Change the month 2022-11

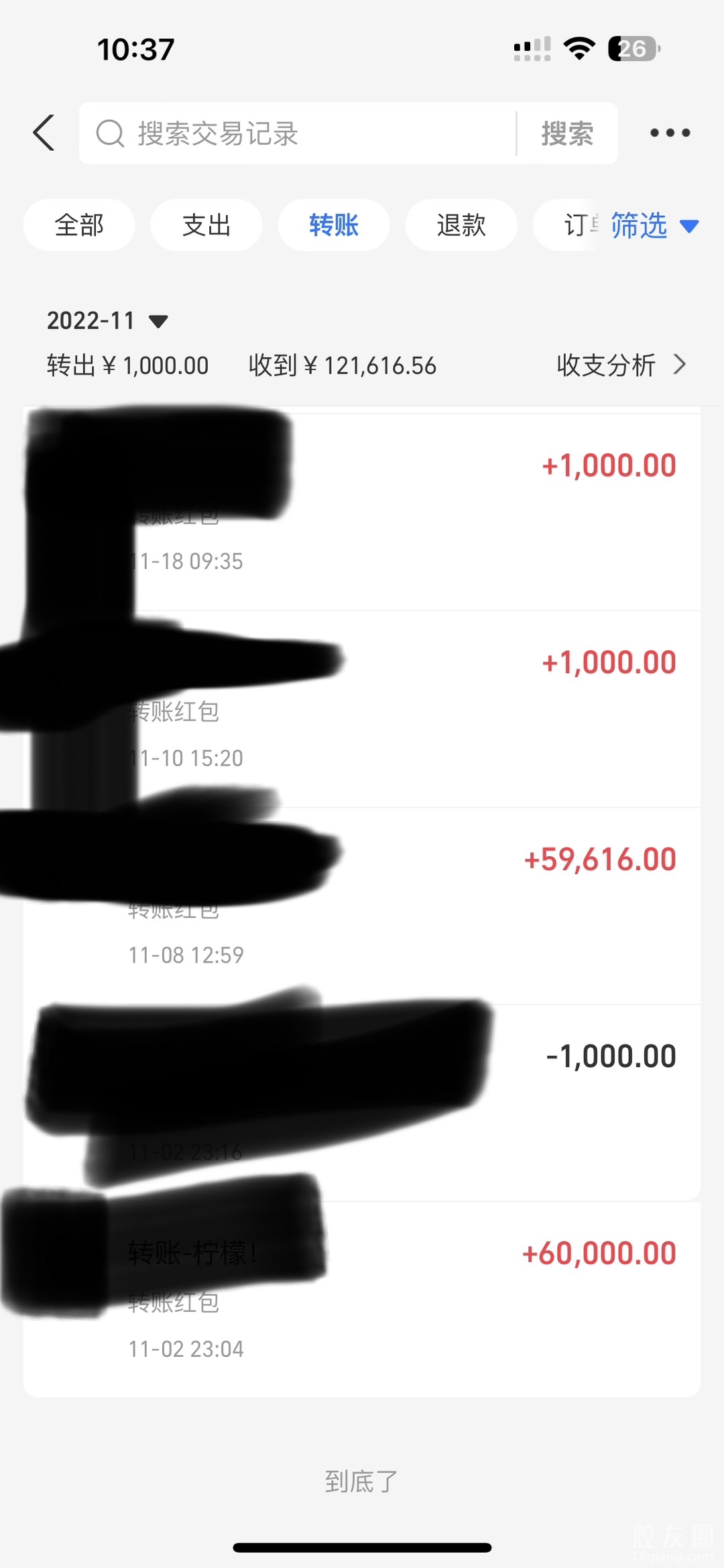(x=107, y=321)
